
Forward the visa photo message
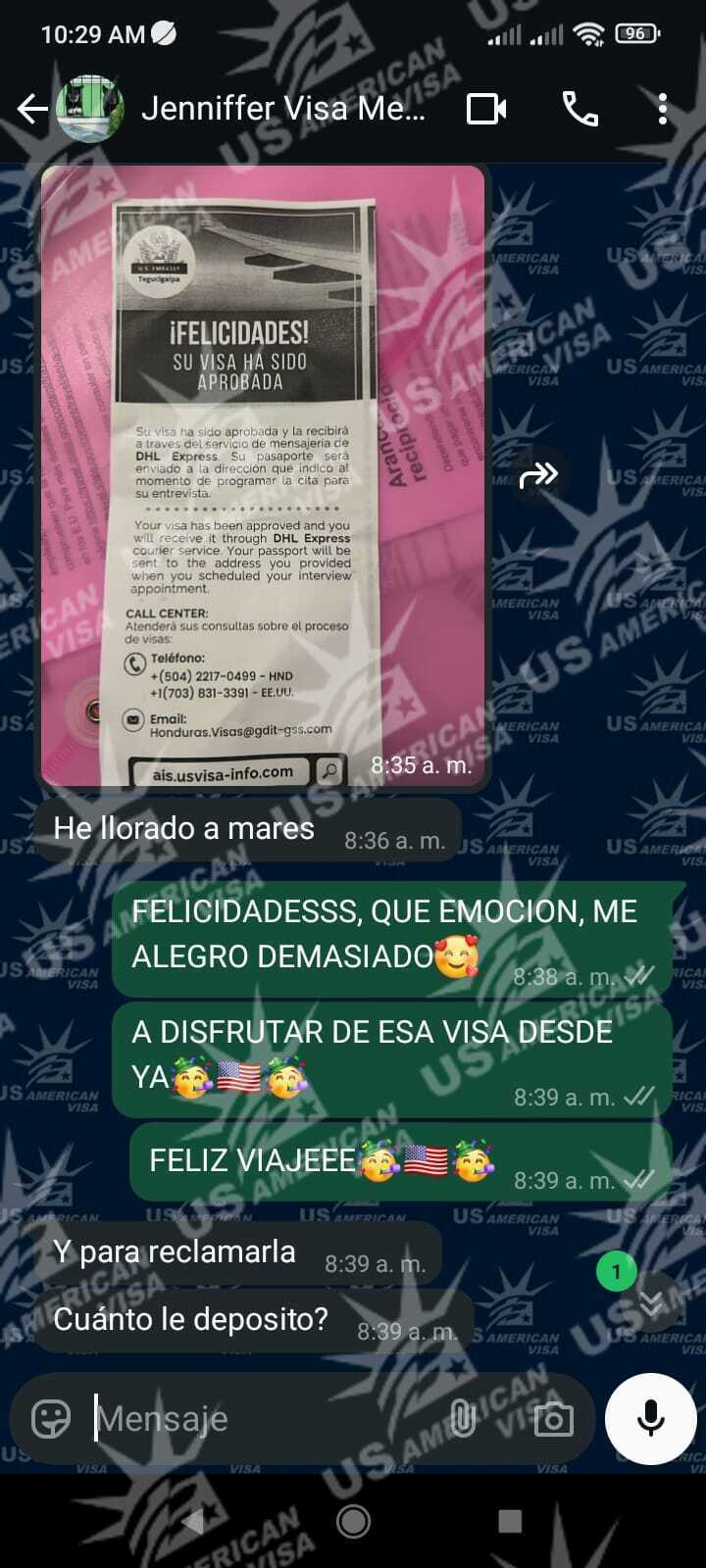[538, 476]
